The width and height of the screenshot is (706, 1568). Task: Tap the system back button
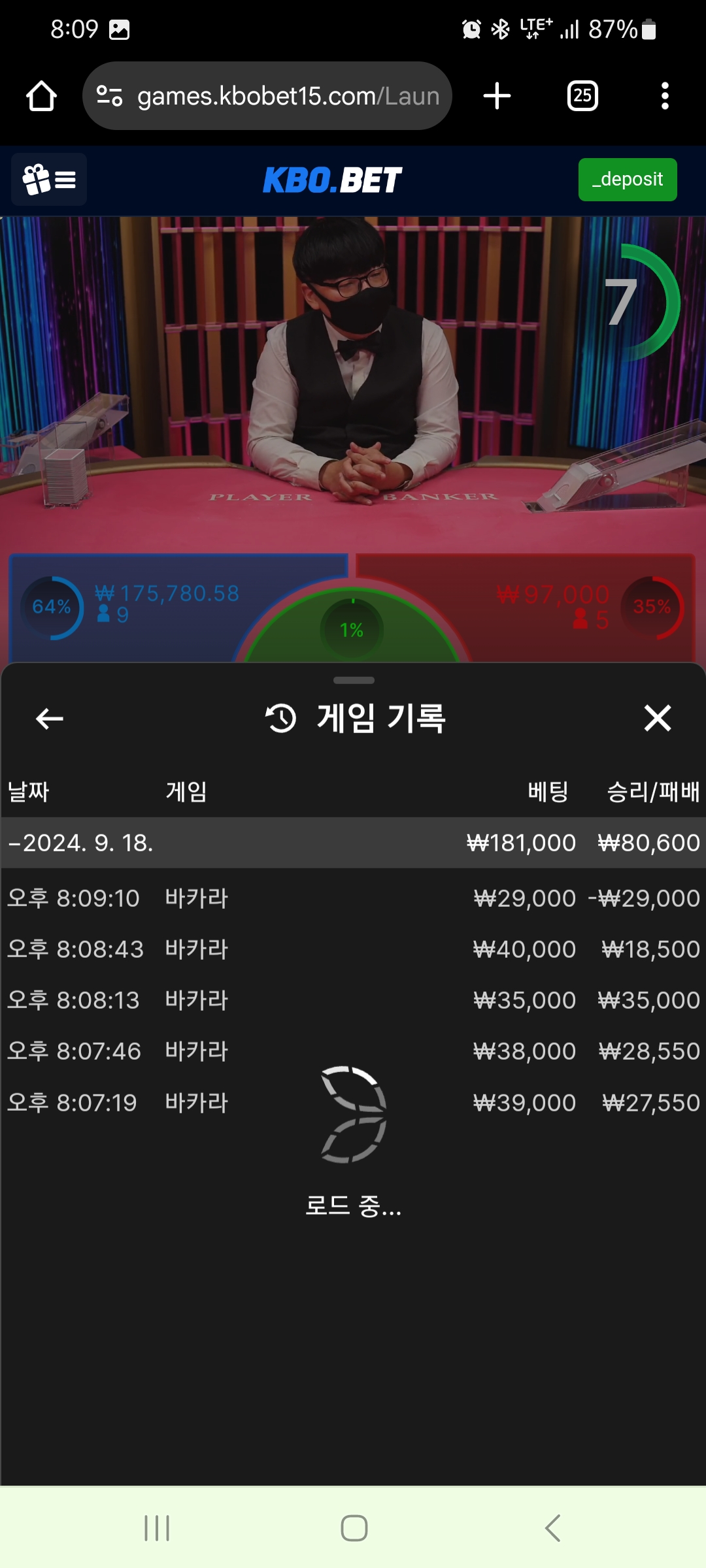click(x=553, y=1528)
